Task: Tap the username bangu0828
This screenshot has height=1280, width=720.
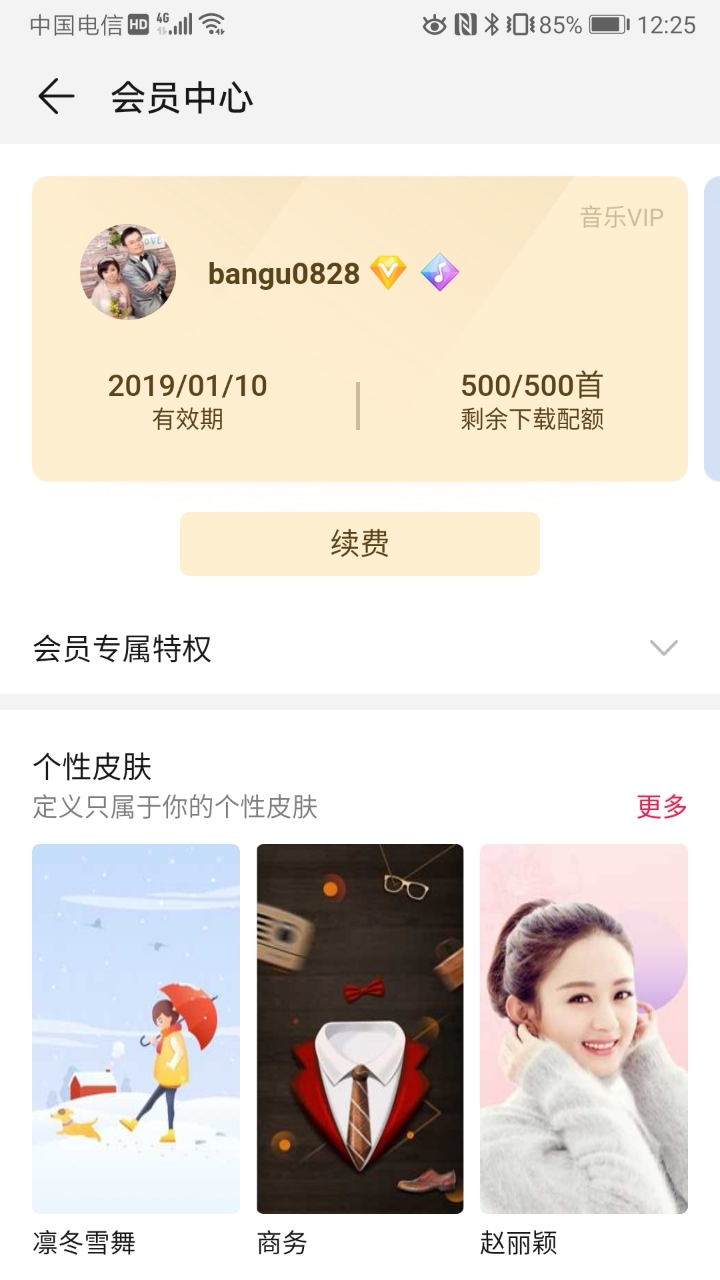Action: pos(283,272)
